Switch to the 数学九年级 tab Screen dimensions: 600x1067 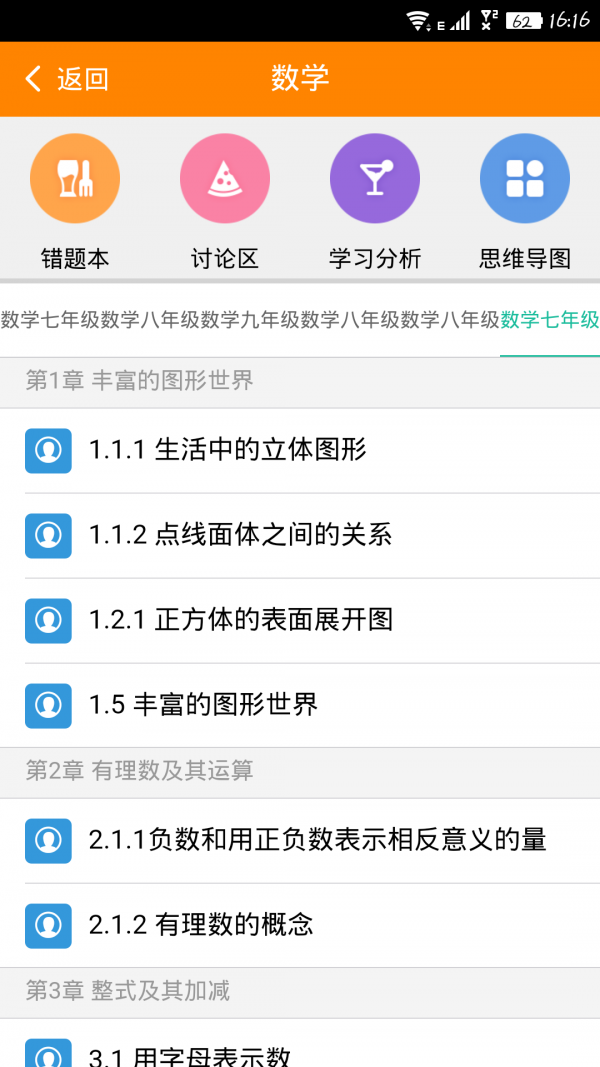(250, 320)
